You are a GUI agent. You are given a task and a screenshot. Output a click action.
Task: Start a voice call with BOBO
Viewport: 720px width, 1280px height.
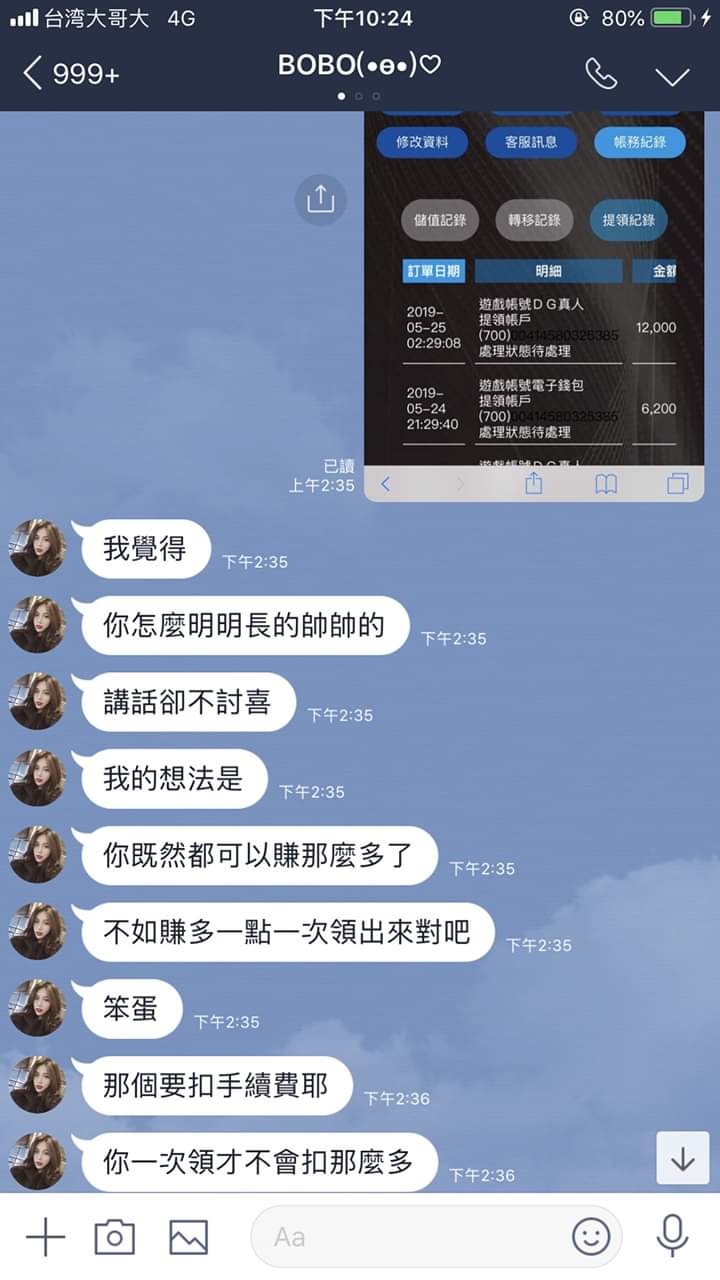tap(600, 74)
